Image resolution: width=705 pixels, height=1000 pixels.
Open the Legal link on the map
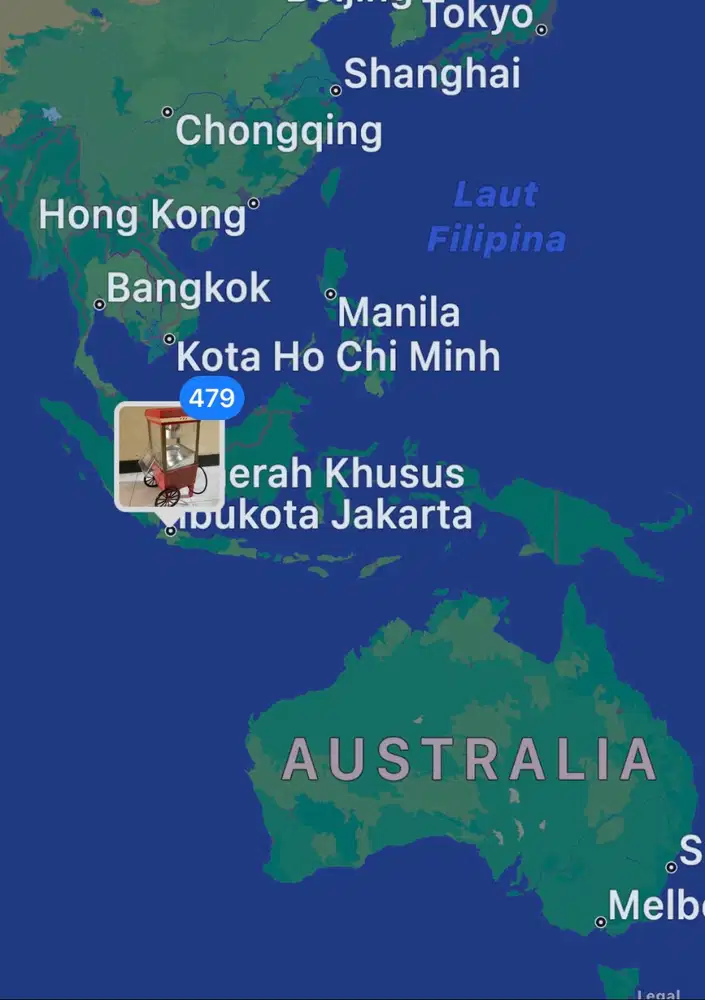658,994
